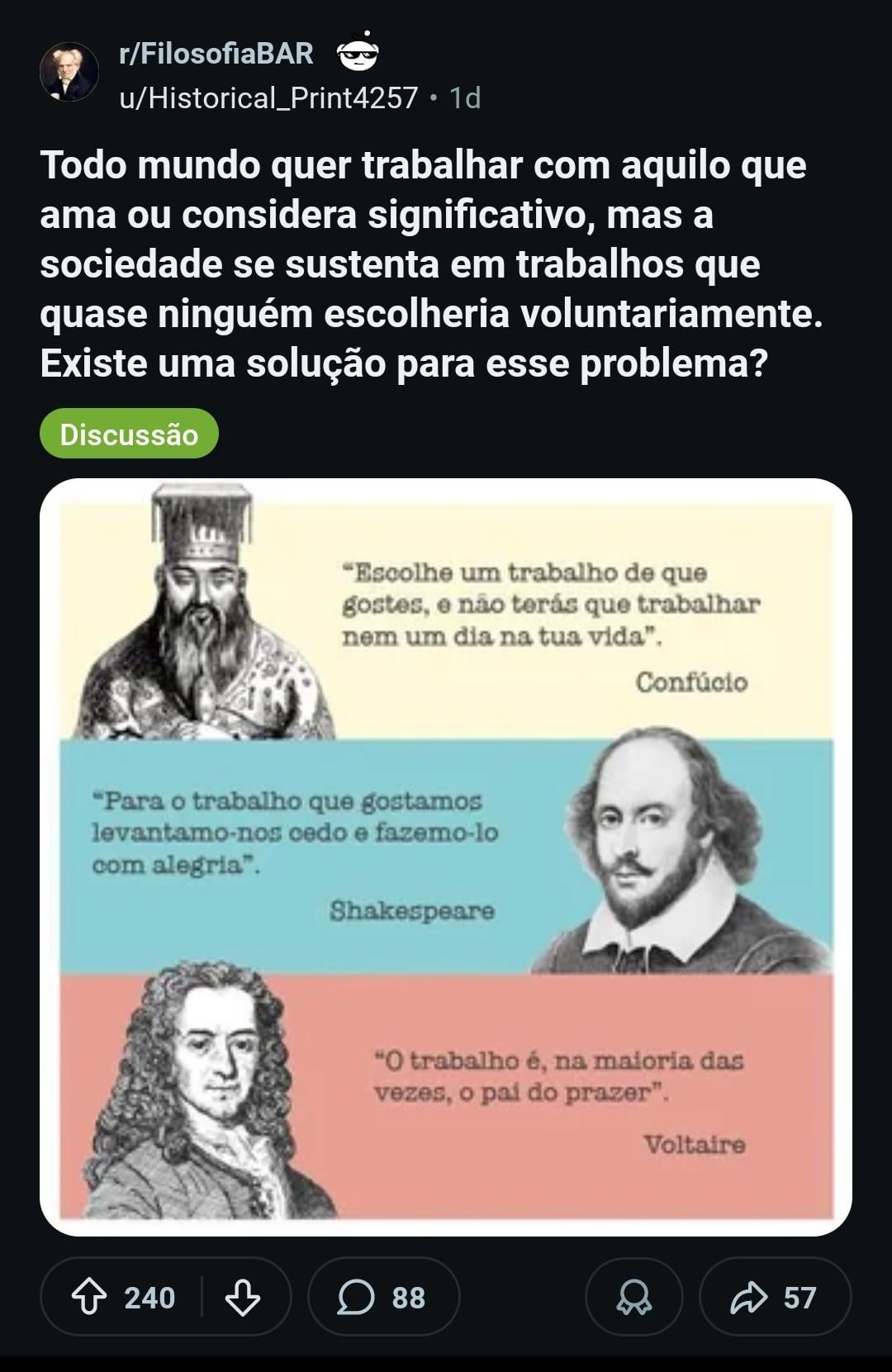Open the r/FilosofiaBAR community page
The image size is (892, 1372).
(x=216, y=55)
